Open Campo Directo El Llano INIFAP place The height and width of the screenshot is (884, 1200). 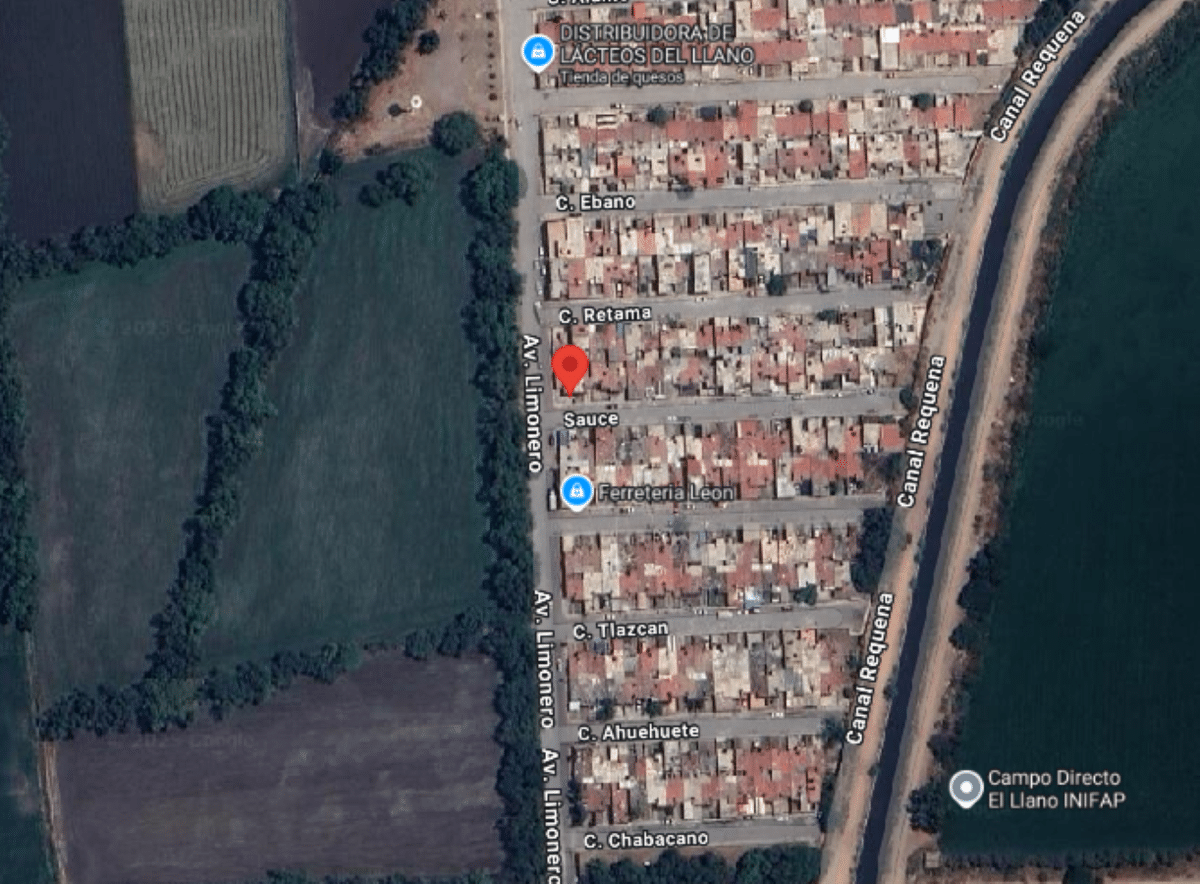[966, 788]
